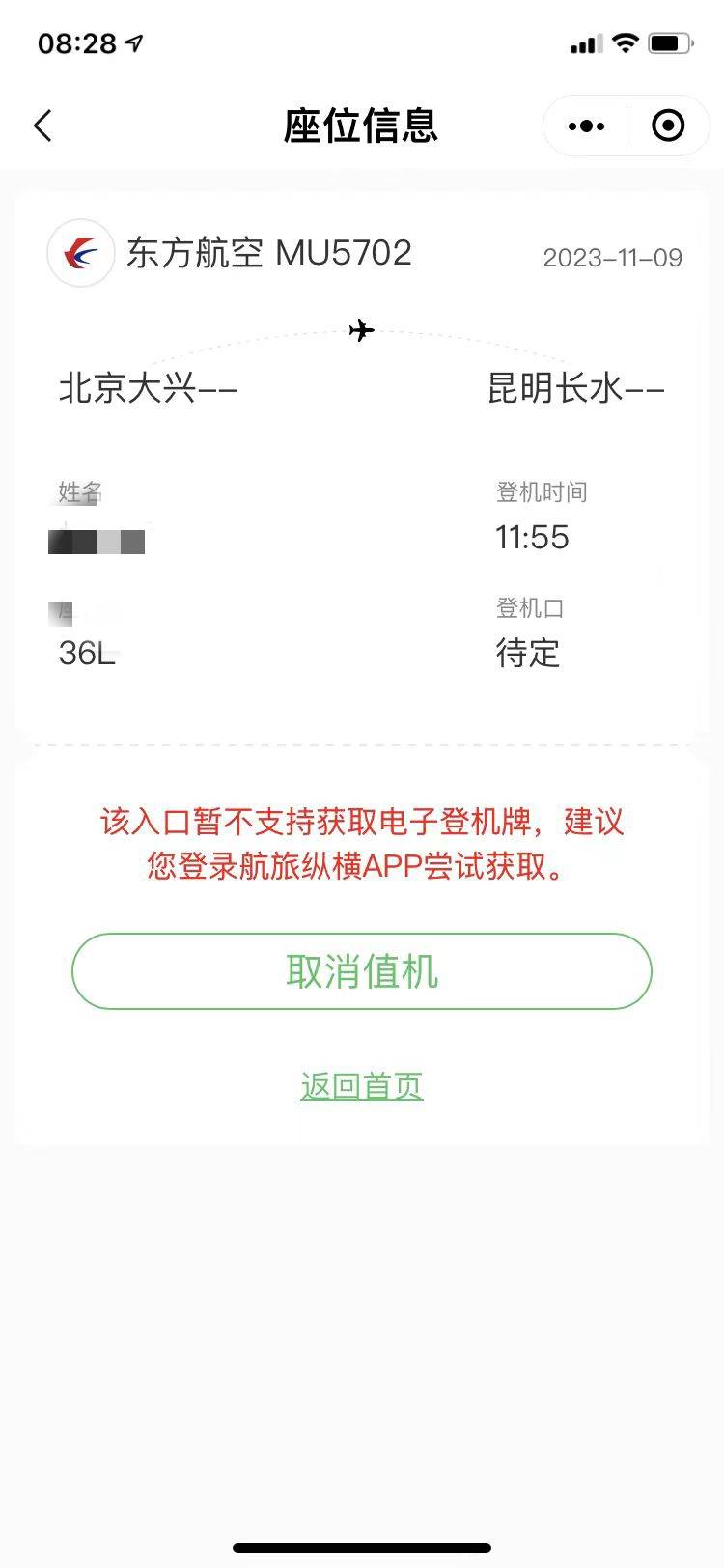Tap the 待定 pending gate text

coord(526,655)
